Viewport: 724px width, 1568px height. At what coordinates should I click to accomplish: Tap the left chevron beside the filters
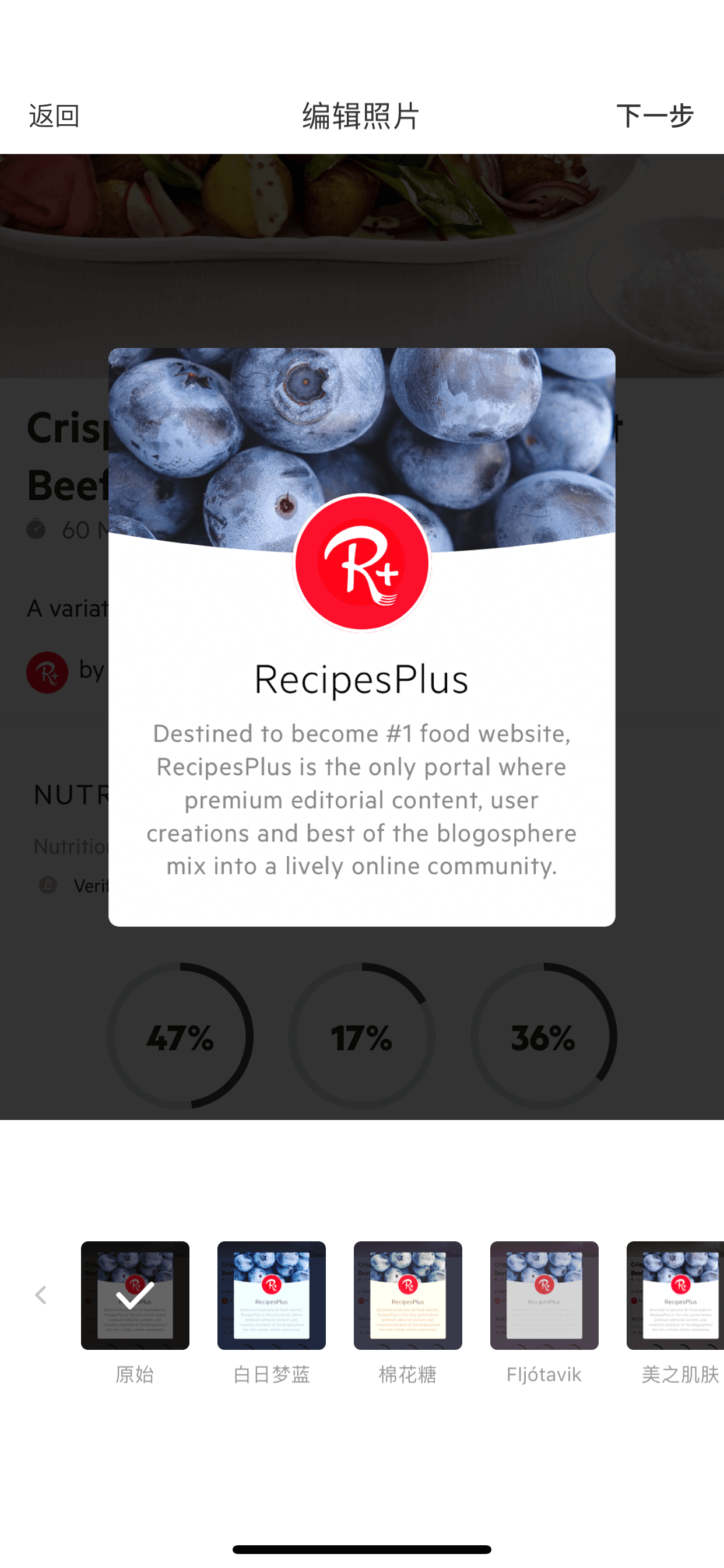pos(41,1294)
